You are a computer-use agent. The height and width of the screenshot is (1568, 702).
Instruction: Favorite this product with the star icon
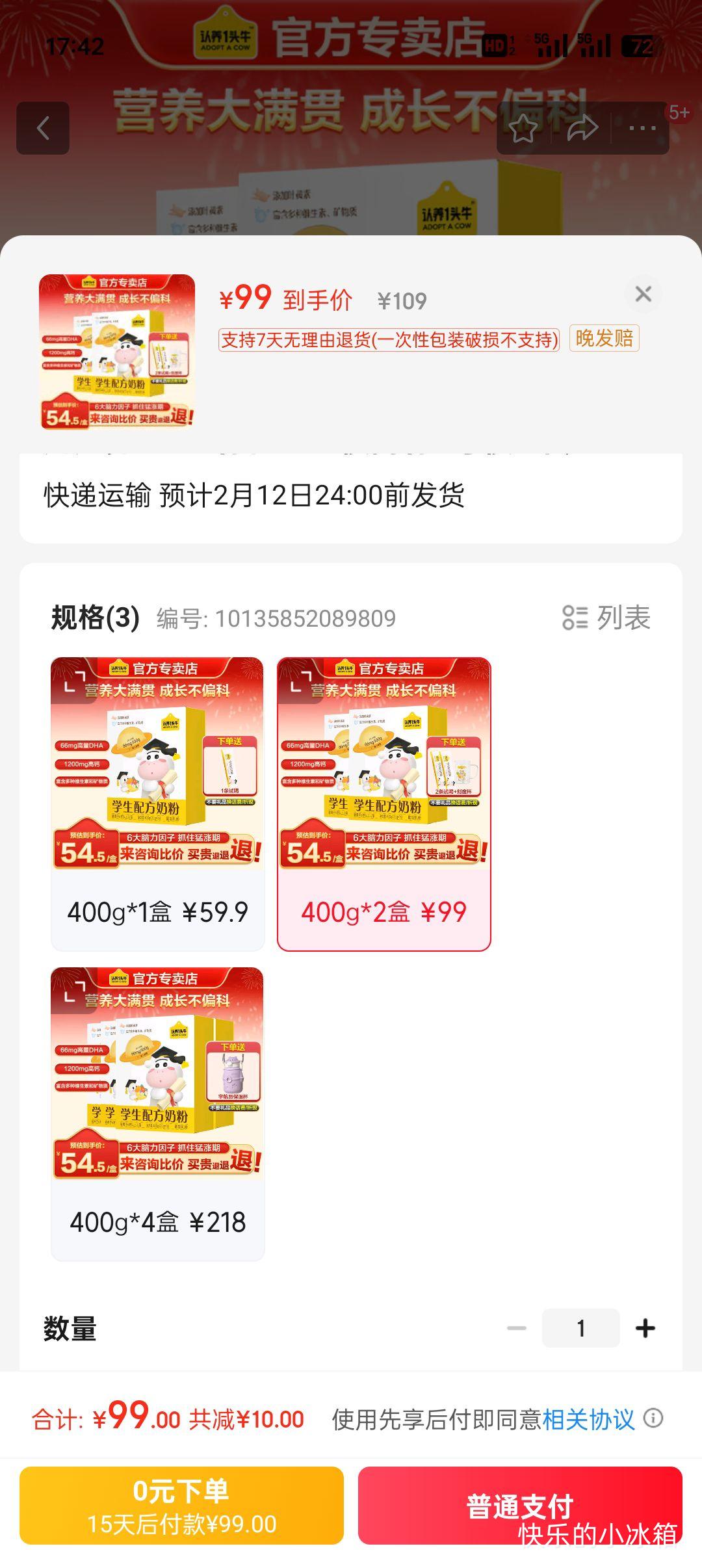pyautogui.click(x=522, y=128)
